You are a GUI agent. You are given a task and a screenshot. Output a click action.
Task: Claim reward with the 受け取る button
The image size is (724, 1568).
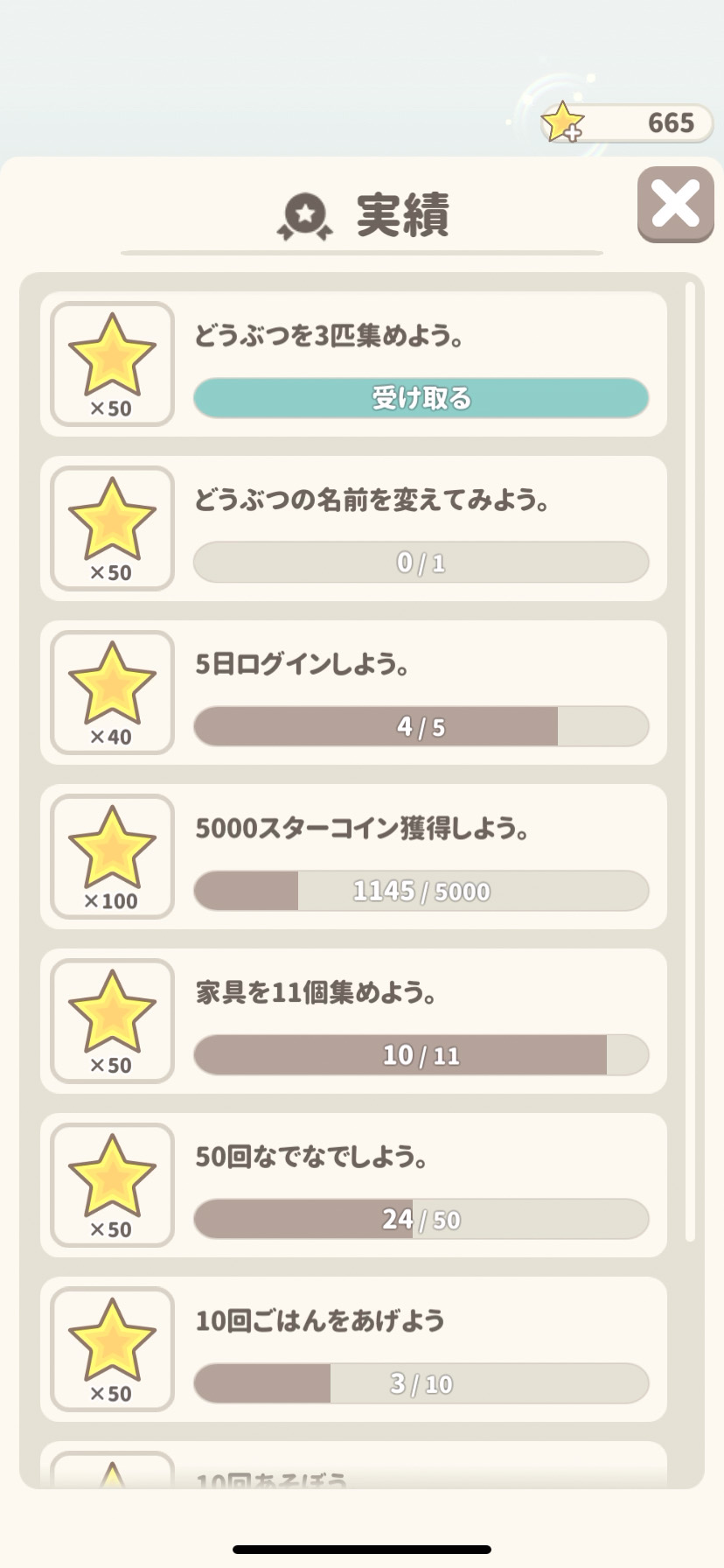point(421,398)
